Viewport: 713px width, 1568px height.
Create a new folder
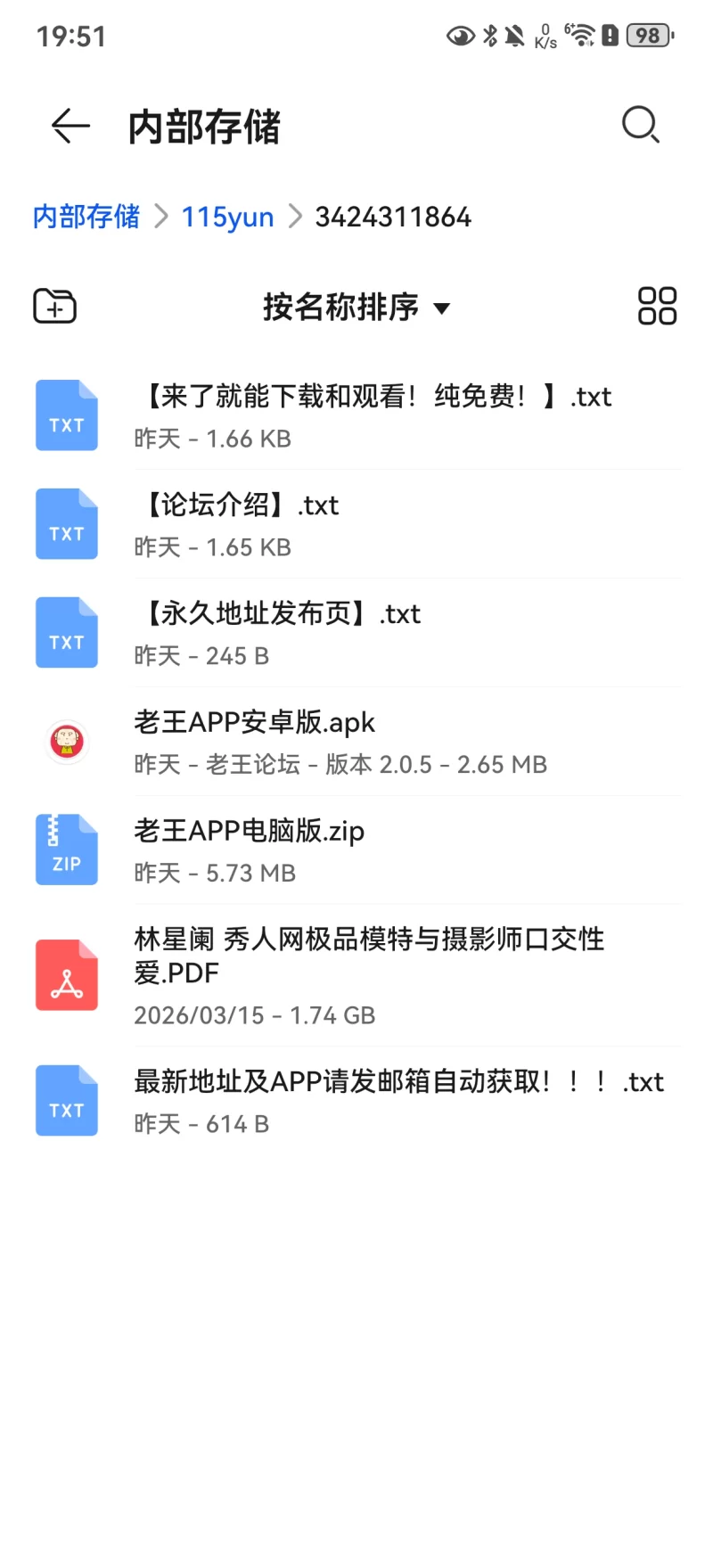pyautogui.click(x=54, y=307)
